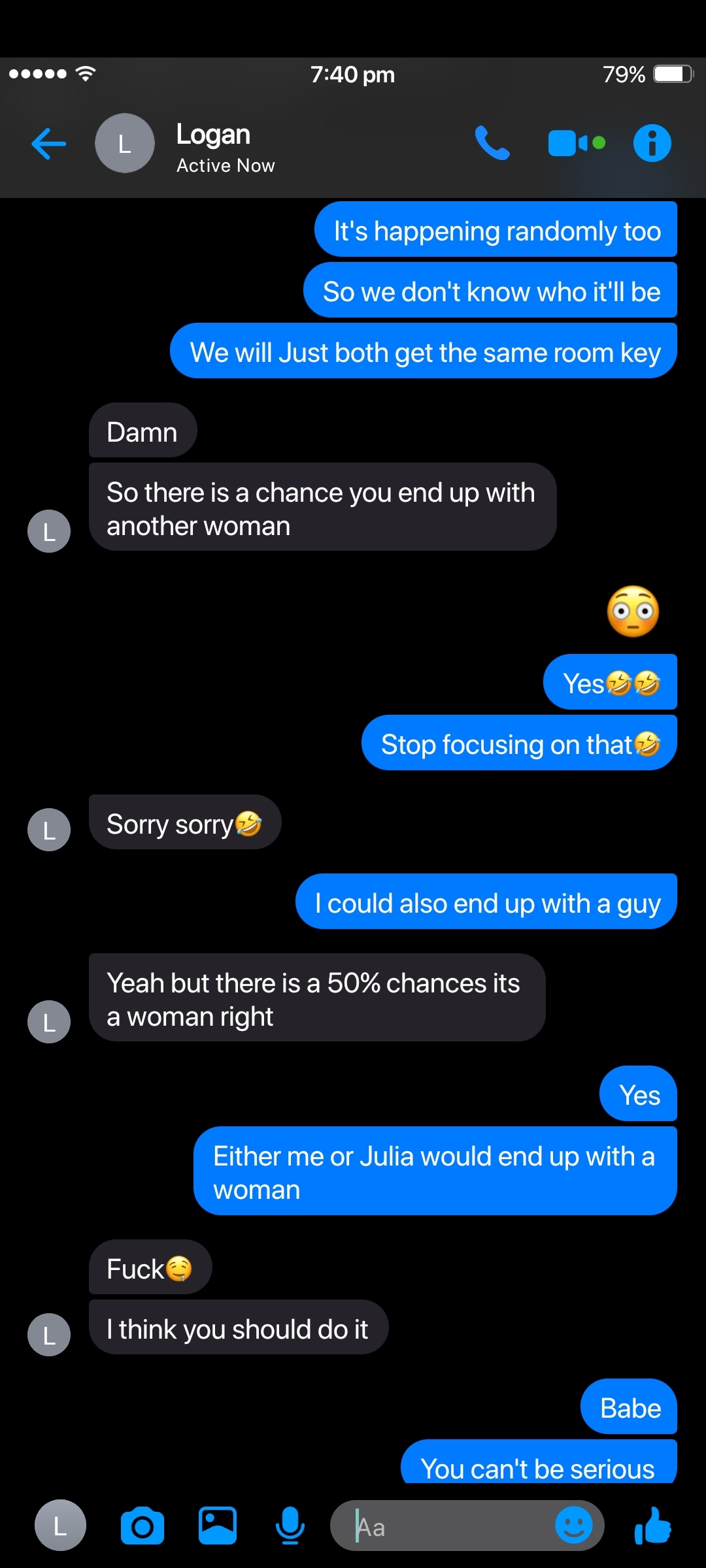The width and height of the screenshot is (706, 1568).
Task: Open conversation info details
Action: (652, 143)
